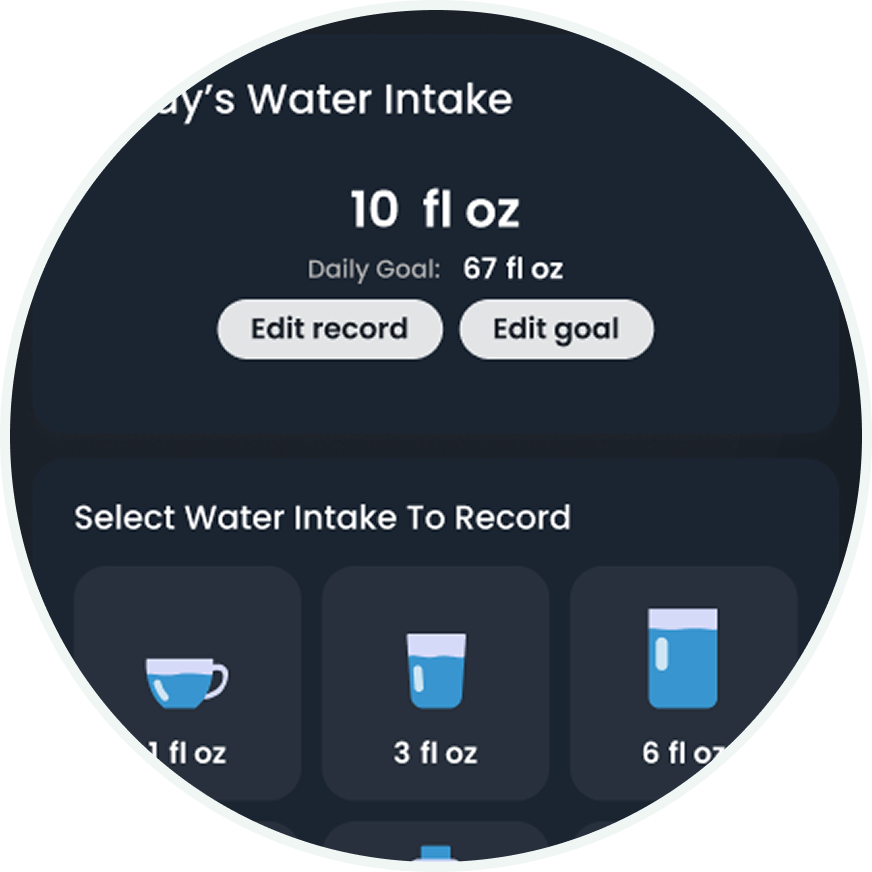Open Edit goal for daily intake
The height and width of the screenshot is (872, 872).
(556, 330)
